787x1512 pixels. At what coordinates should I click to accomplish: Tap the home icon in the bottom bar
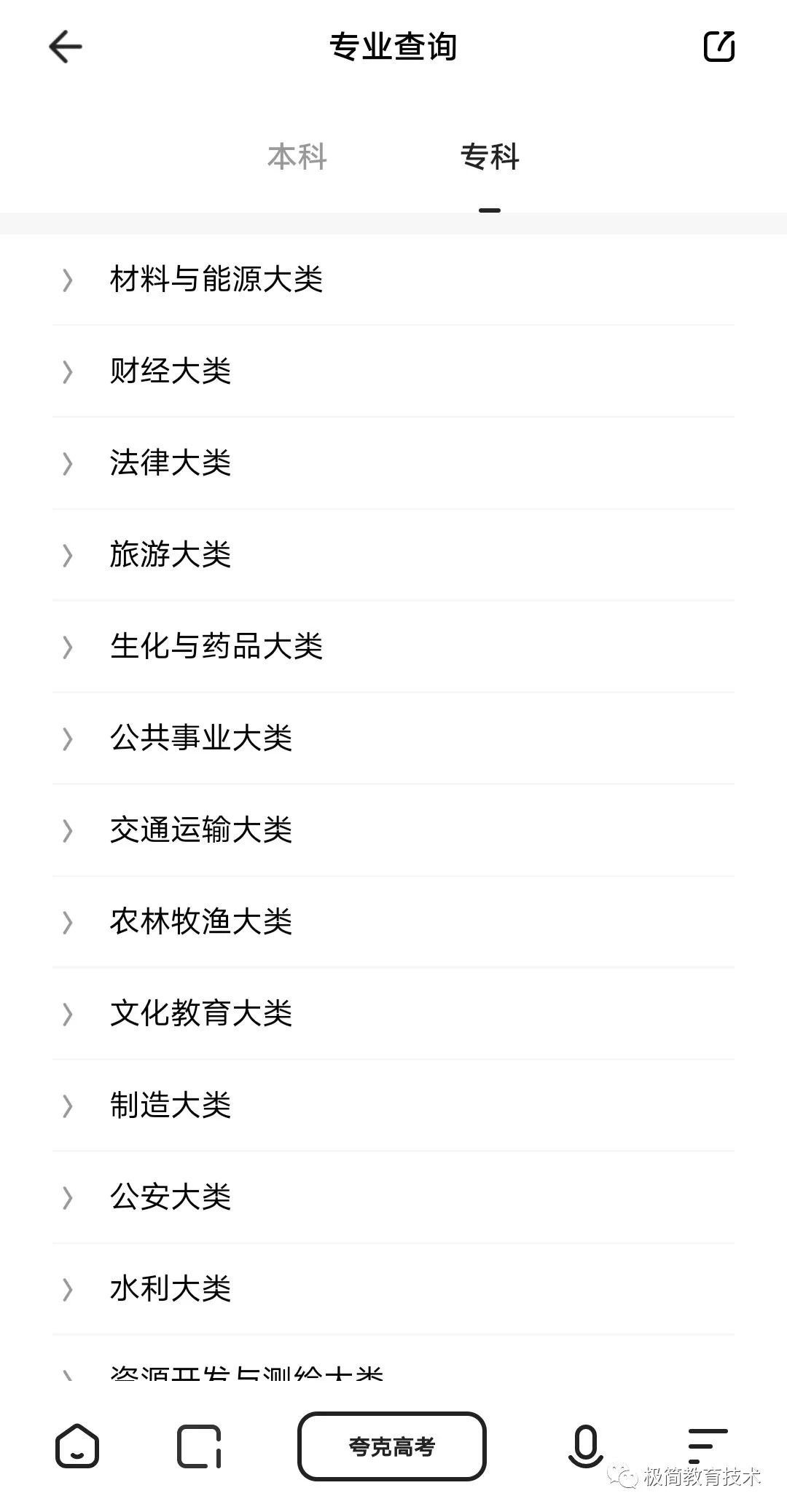coord(77,1446)
